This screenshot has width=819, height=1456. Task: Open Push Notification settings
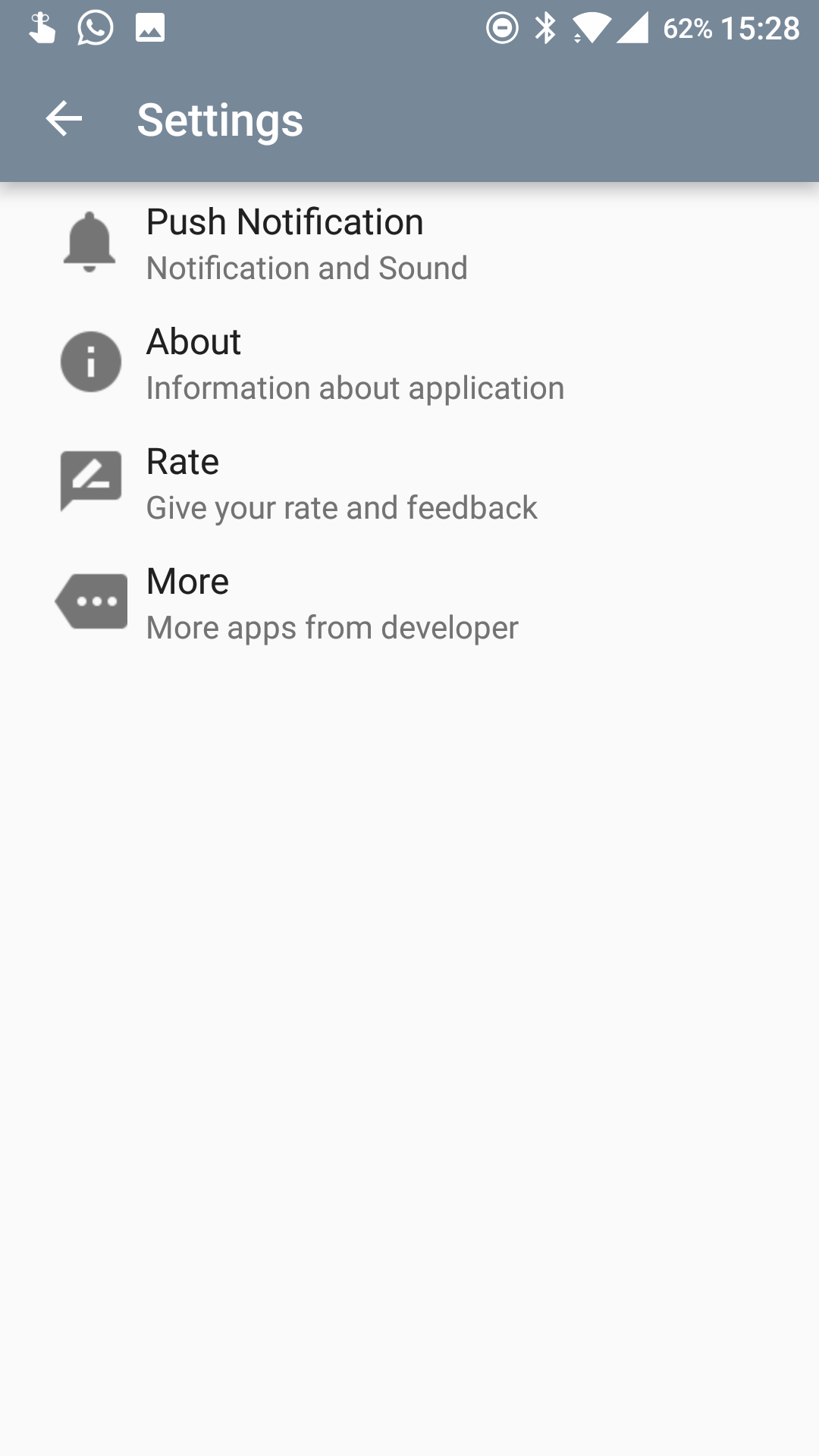click(409, 243)
